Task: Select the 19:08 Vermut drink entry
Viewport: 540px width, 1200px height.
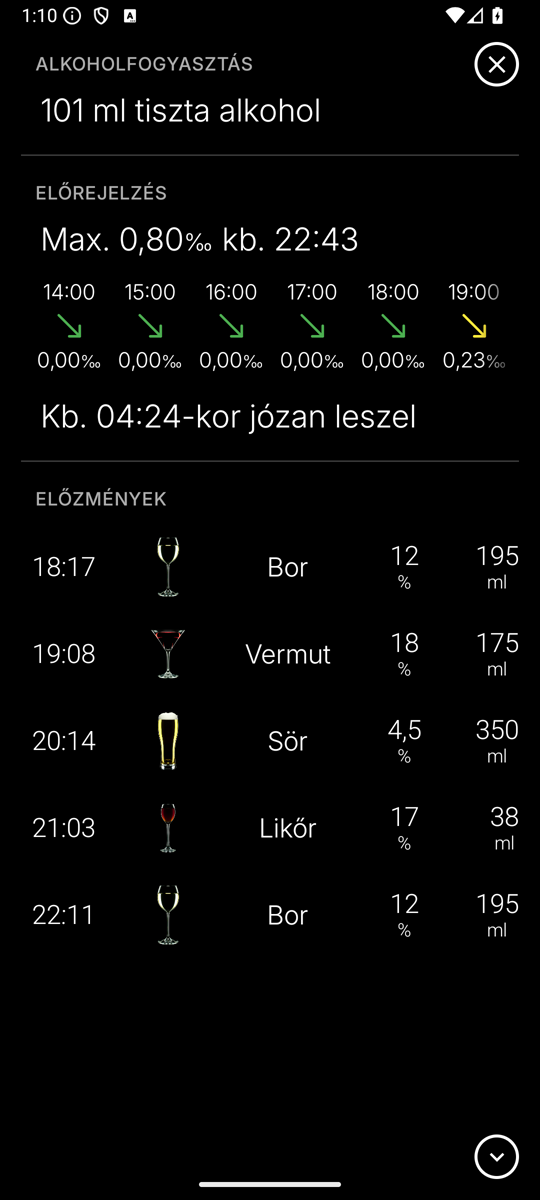Action: pos(270,654)
